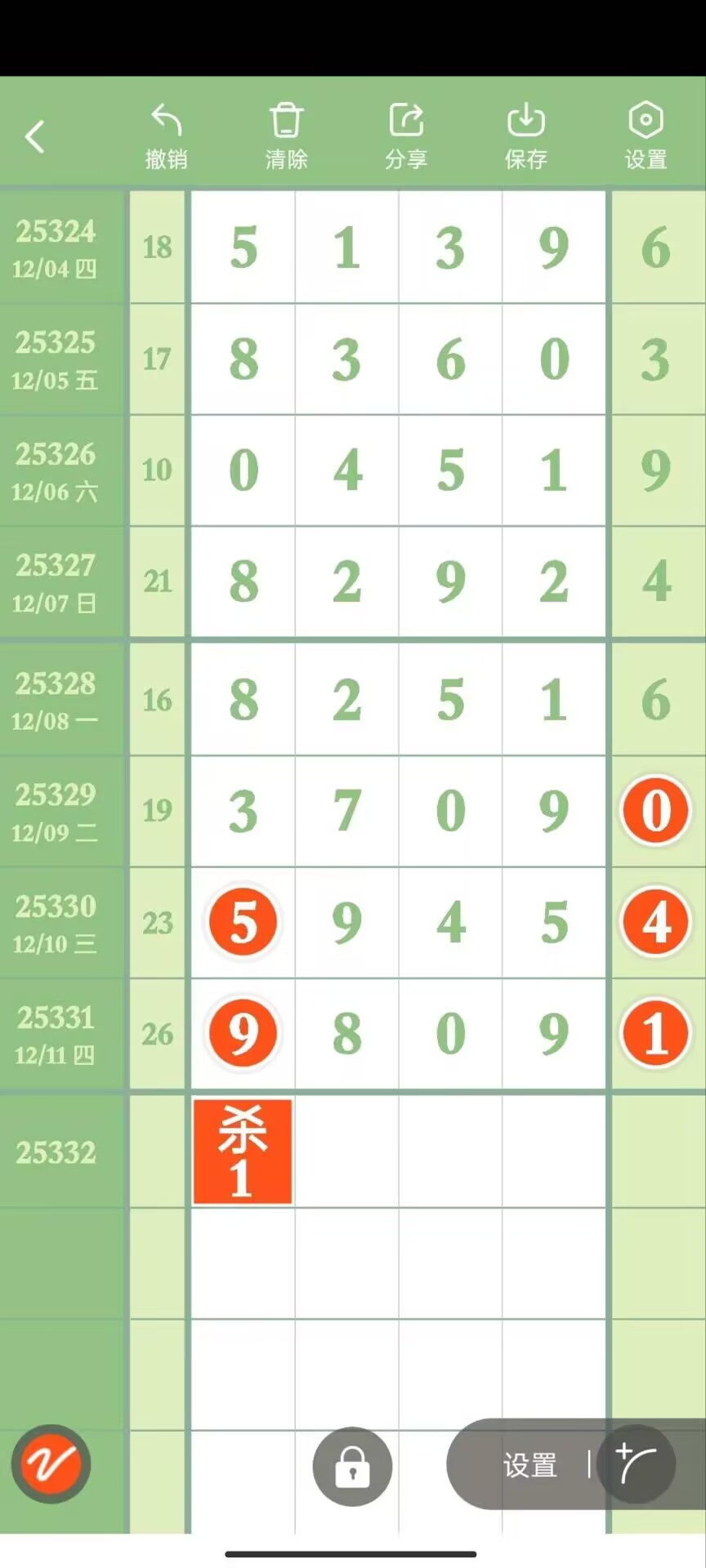Select the curve drawing tool icon

click(636, 1463)
